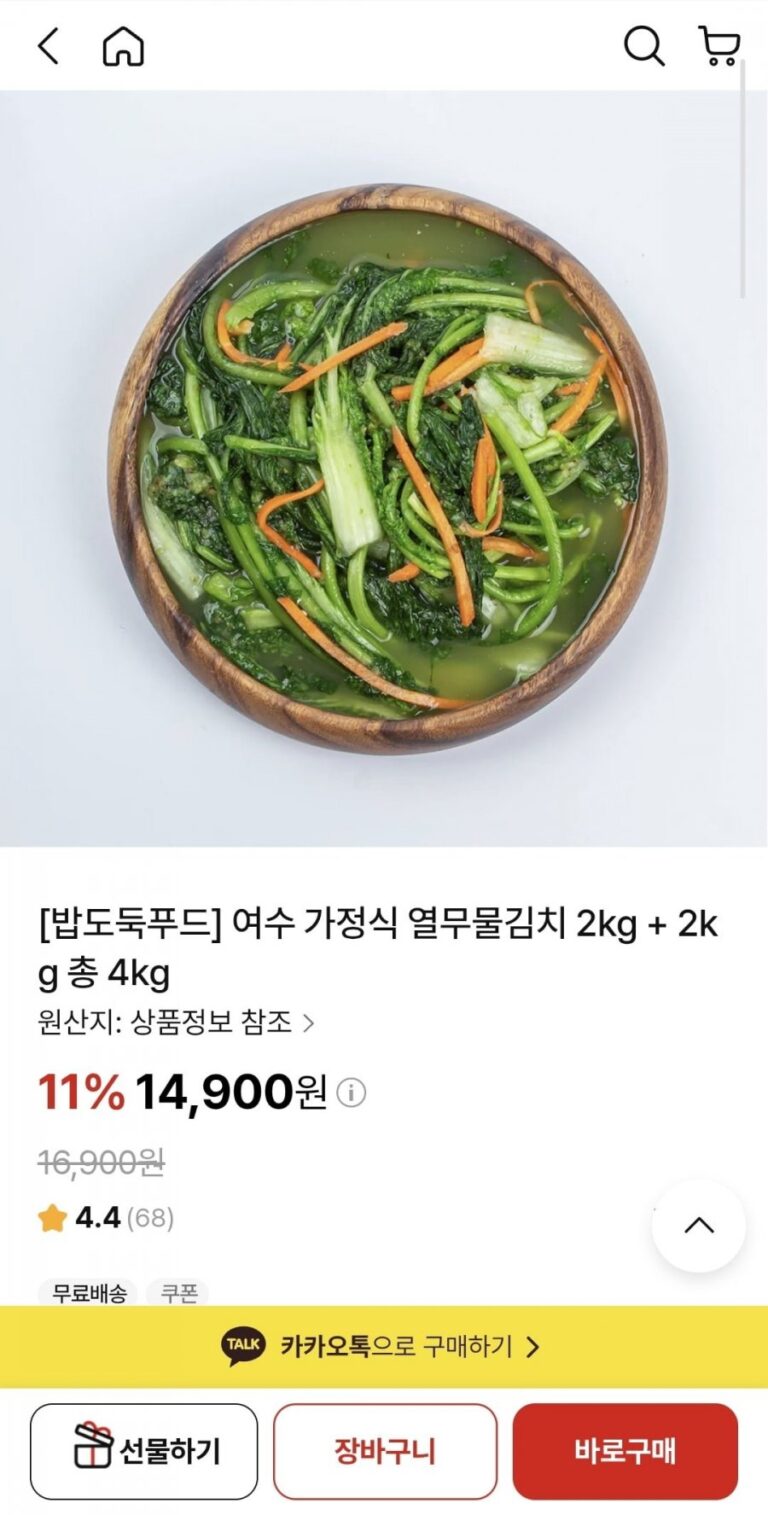Jump to top with the up arrow

click(x=698, y=1226)
